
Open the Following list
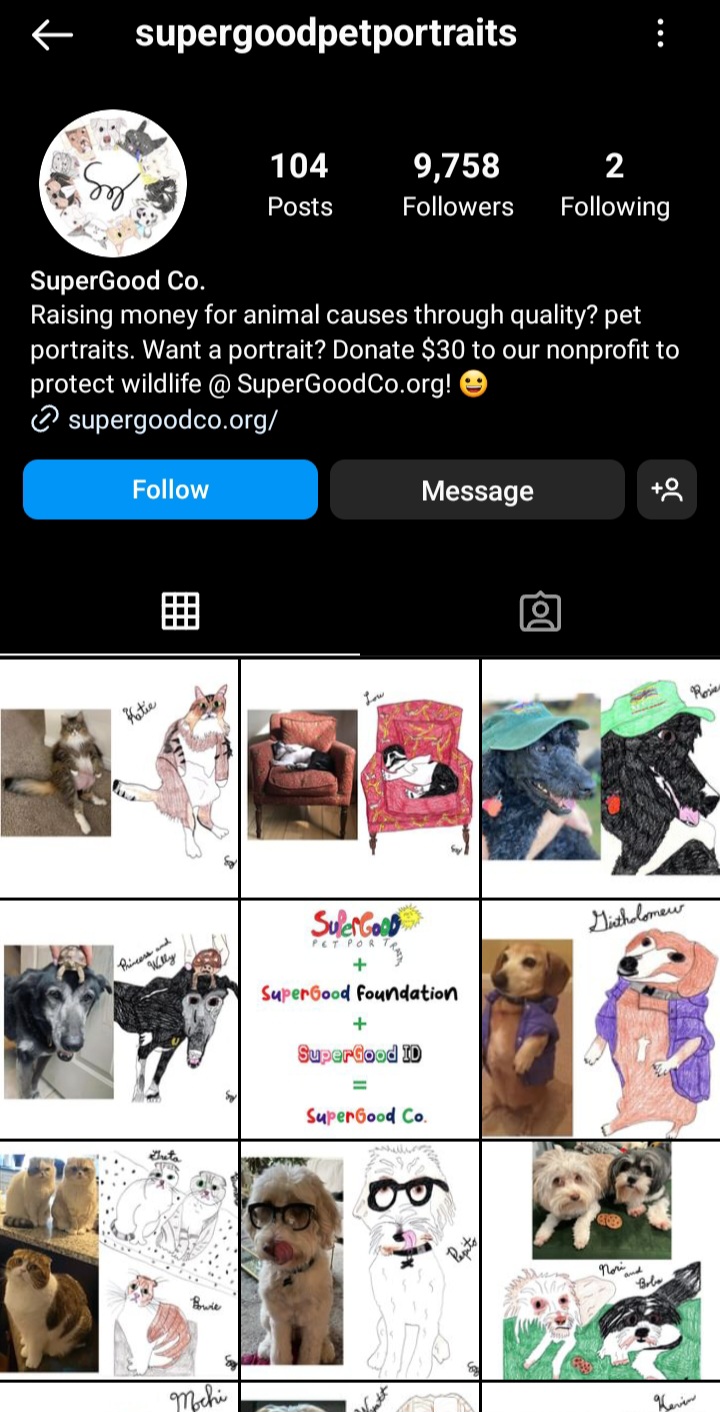(614, 185)
